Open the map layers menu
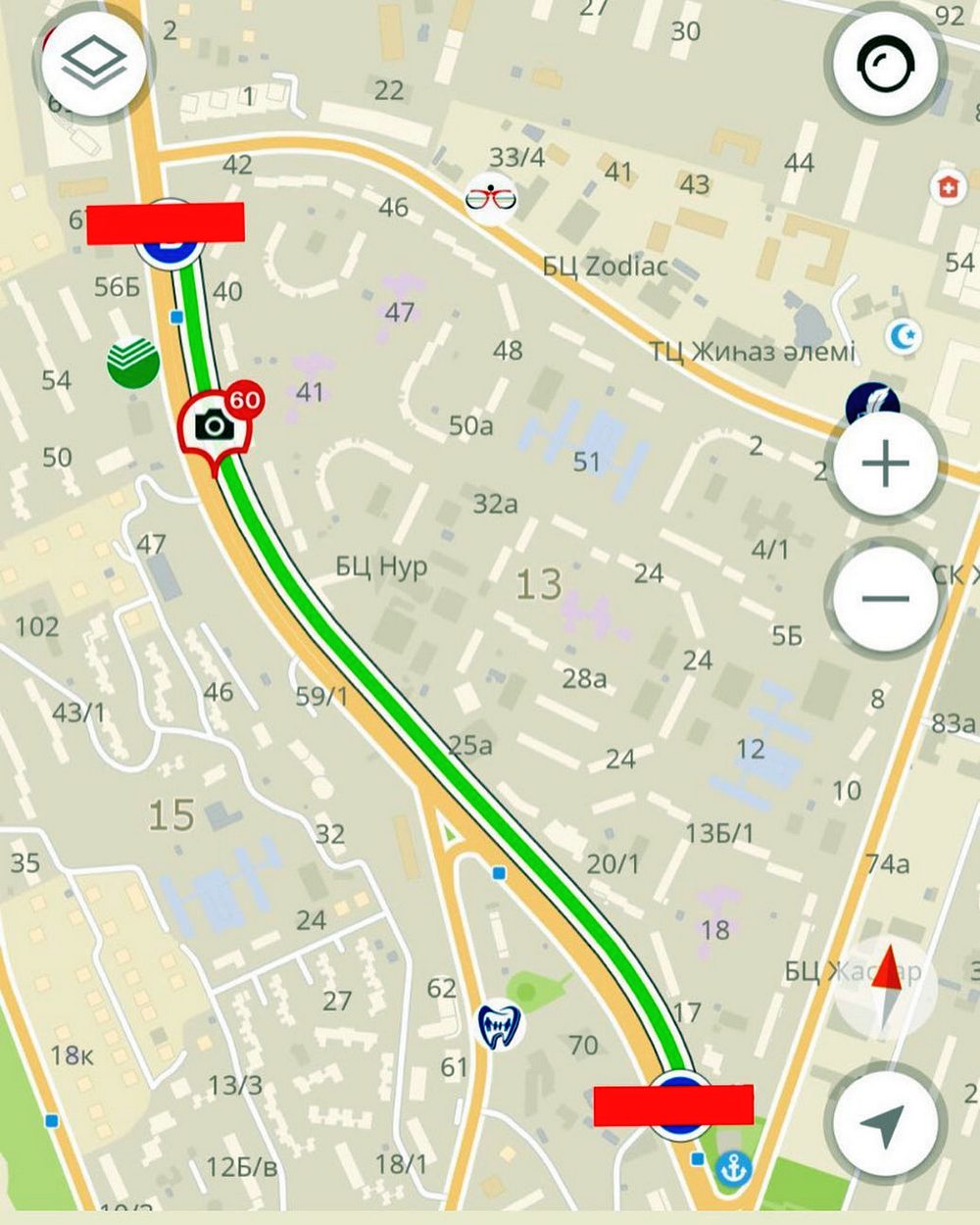This screenshot has width=980, height=1225. [x=94, y=63]
